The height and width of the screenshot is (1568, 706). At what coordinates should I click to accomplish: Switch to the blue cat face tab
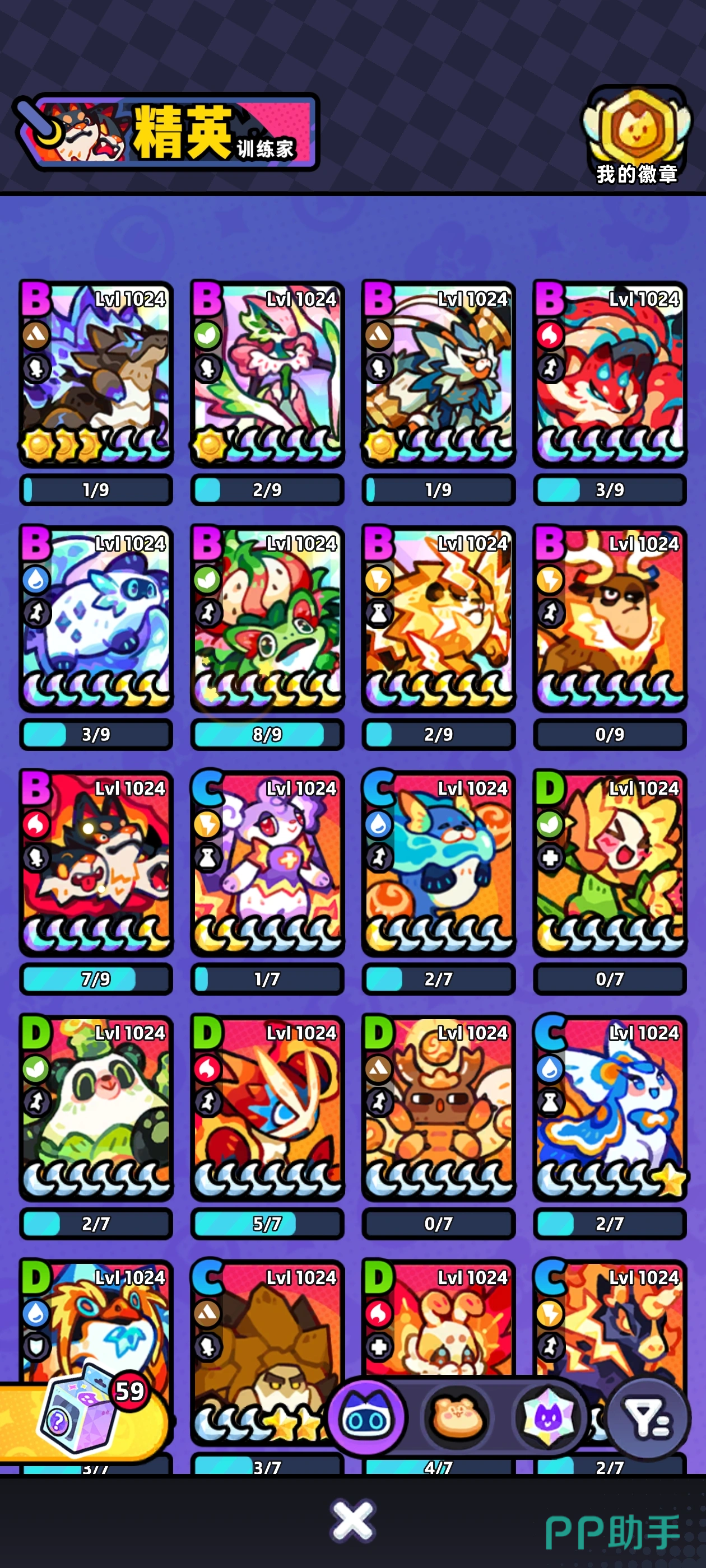tap(366, 1419)
